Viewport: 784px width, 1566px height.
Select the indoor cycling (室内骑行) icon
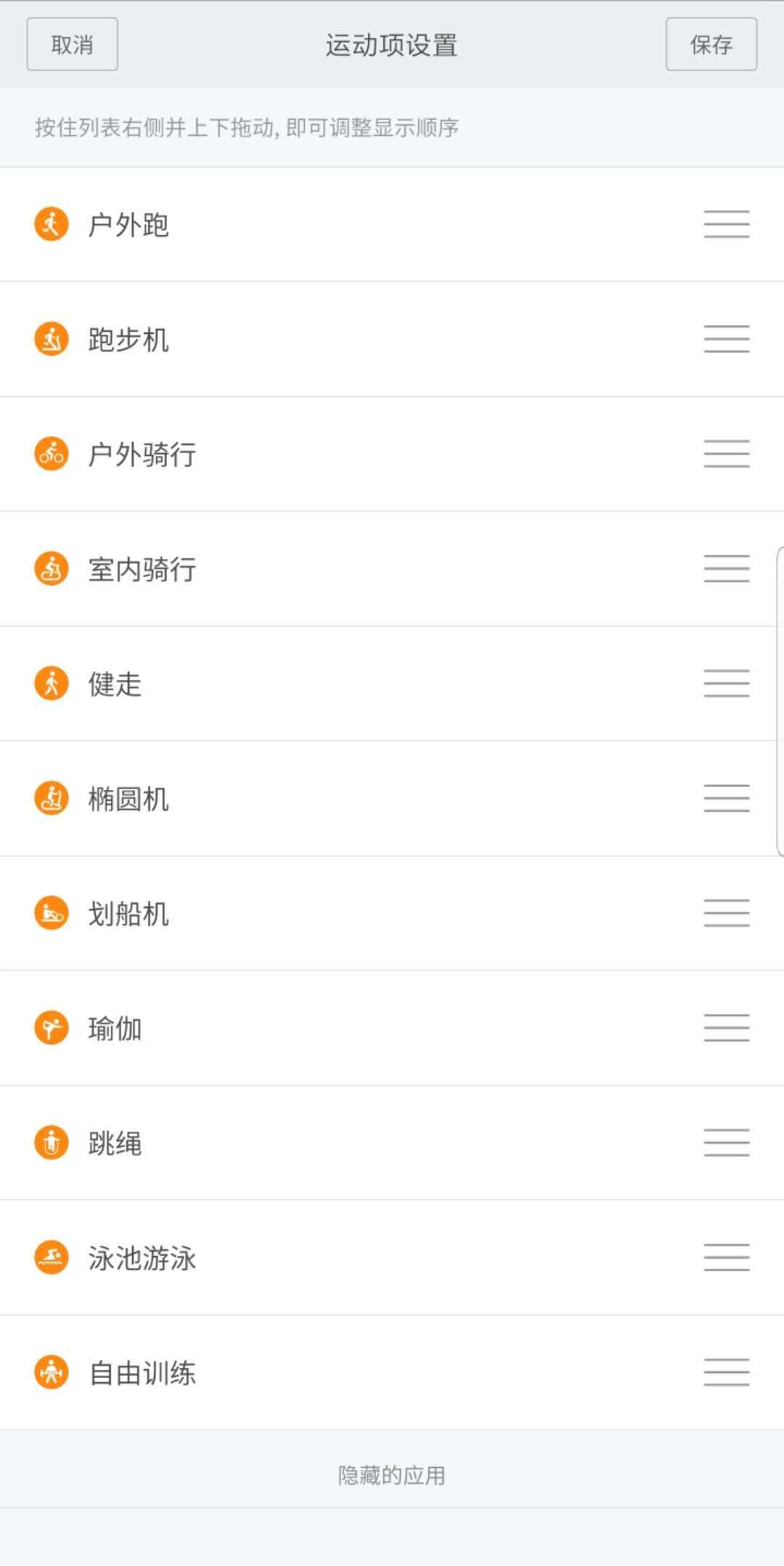(52, 568)
